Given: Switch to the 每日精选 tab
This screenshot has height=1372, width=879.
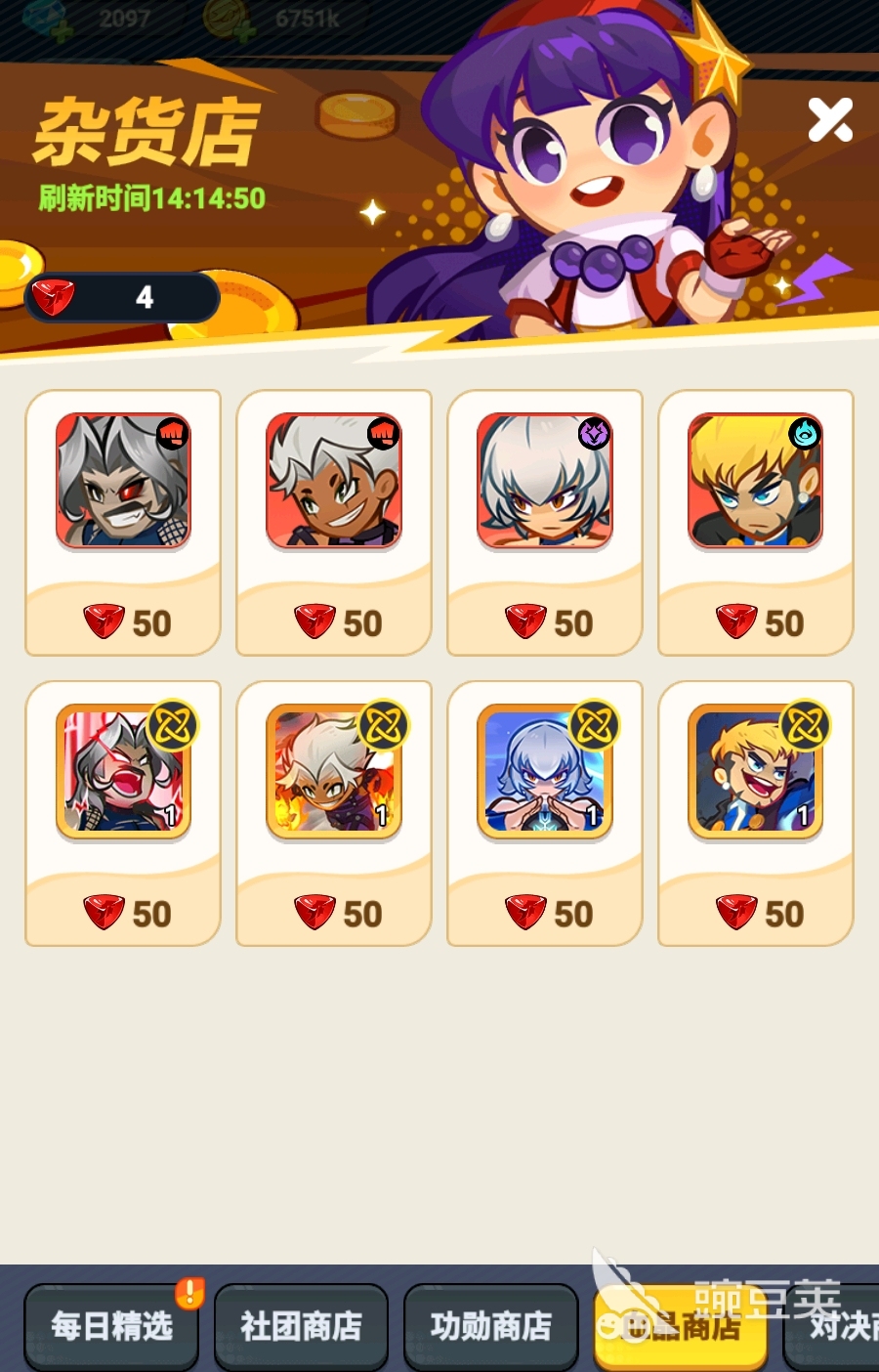Looking at the screenshot, I should tap(111, 1326).
